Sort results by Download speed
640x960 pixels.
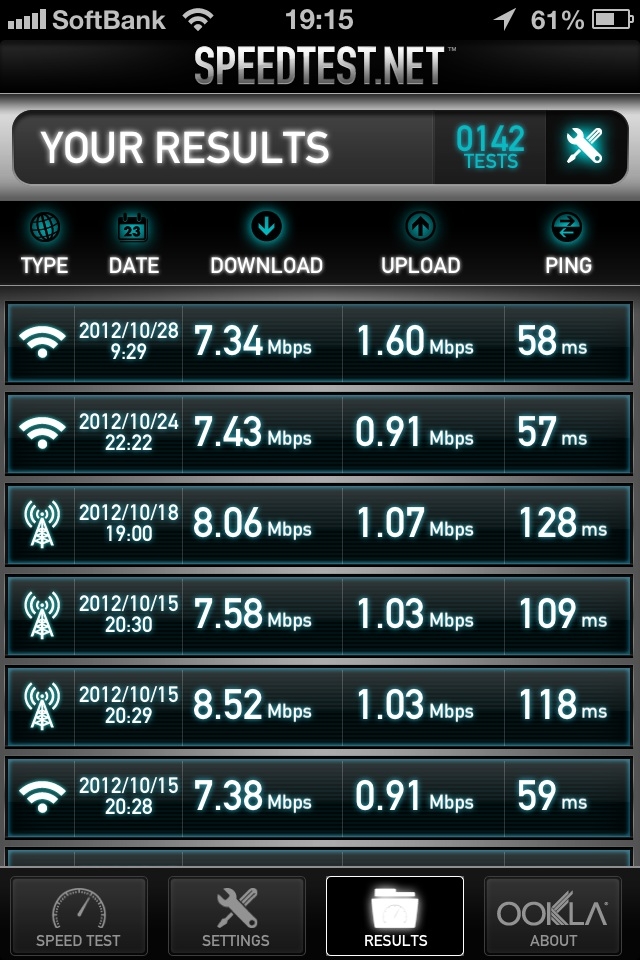(x=266, y=245)
